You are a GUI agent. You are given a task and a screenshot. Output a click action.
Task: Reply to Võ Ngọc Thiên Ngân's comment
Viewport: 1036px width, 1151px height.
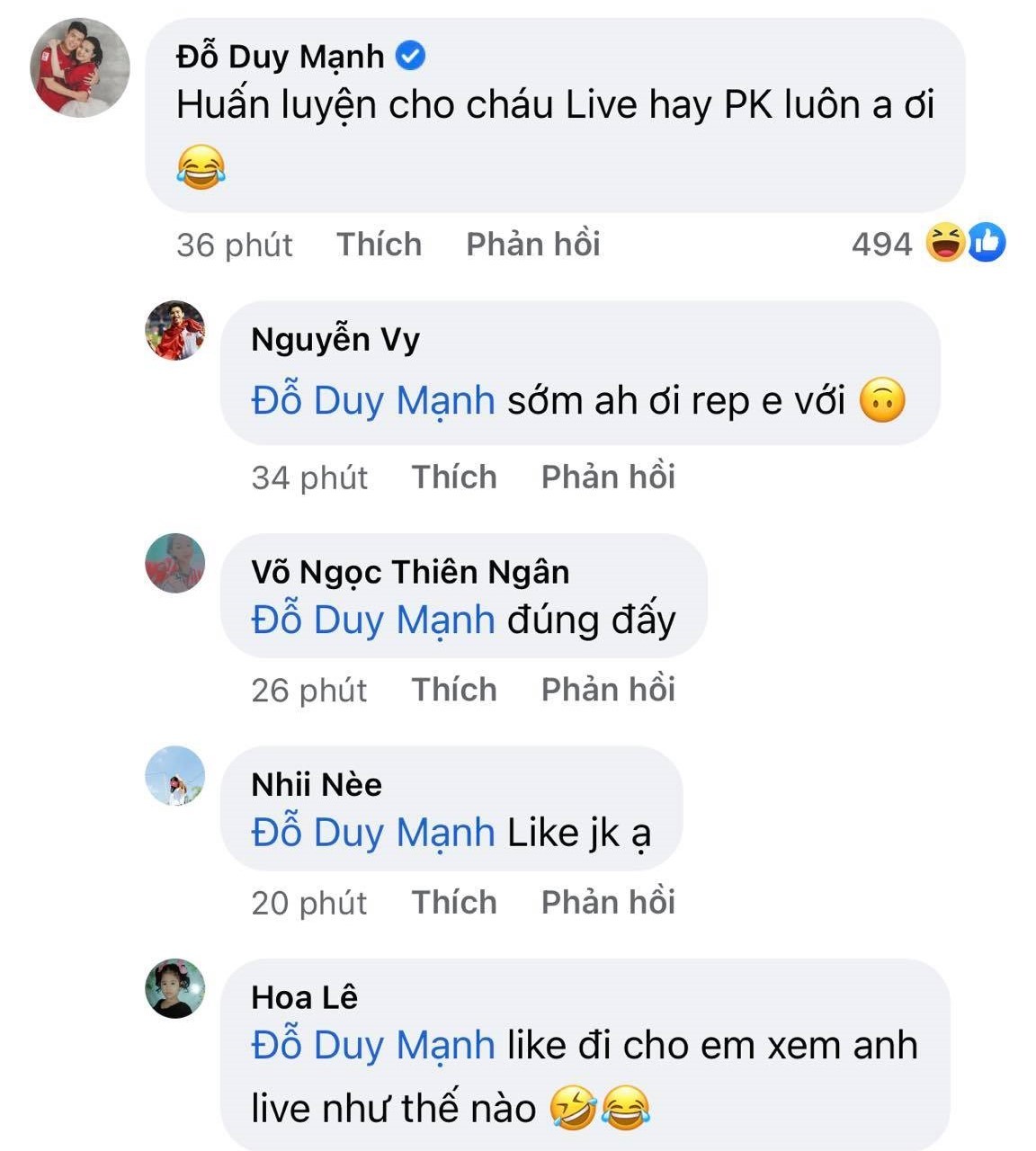608,690
